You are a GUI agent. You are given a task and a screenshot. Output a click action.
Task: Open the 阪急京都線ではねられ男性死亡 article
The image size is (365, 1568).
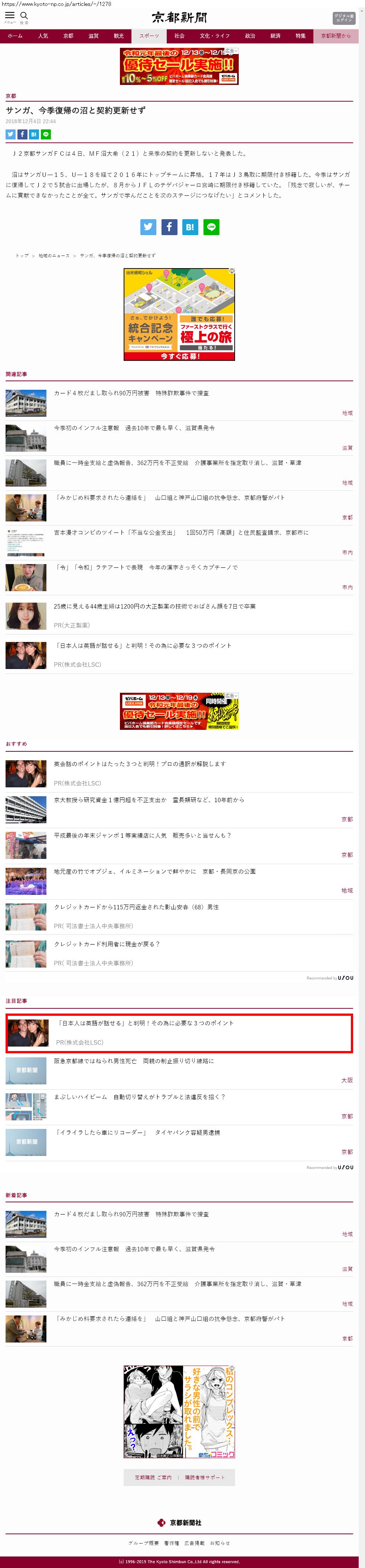pos(133,1060)
